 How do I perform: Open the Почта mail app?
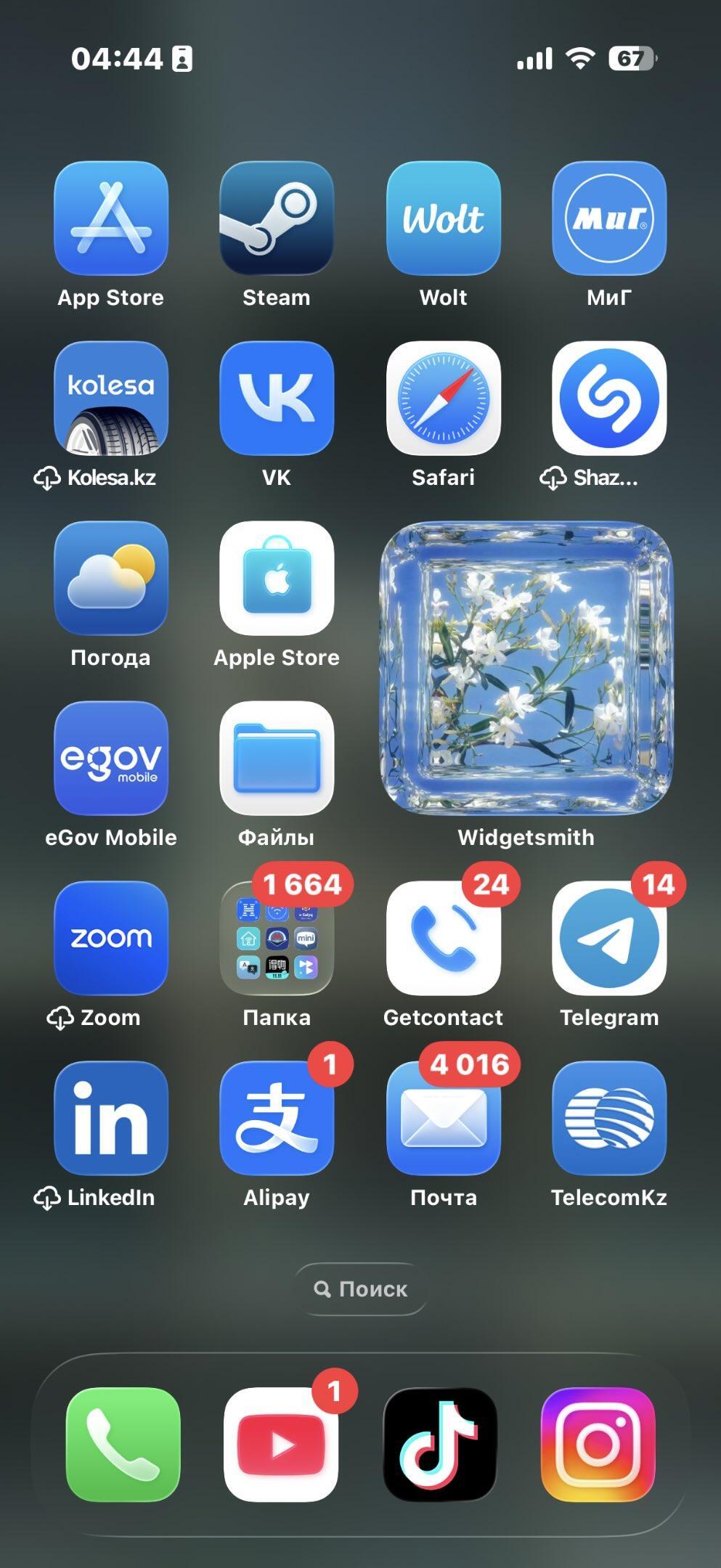443,1118
